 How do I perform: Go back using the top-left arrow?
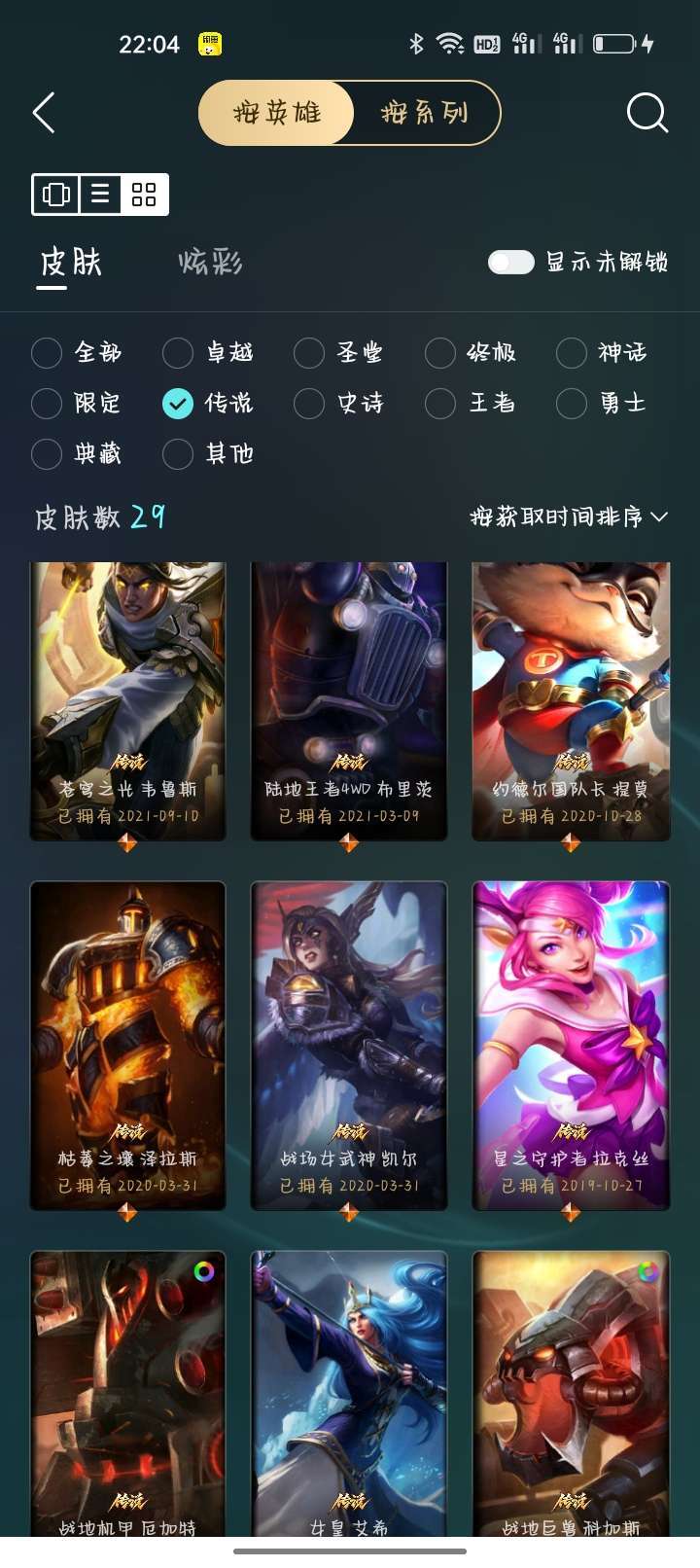[44, 113]
